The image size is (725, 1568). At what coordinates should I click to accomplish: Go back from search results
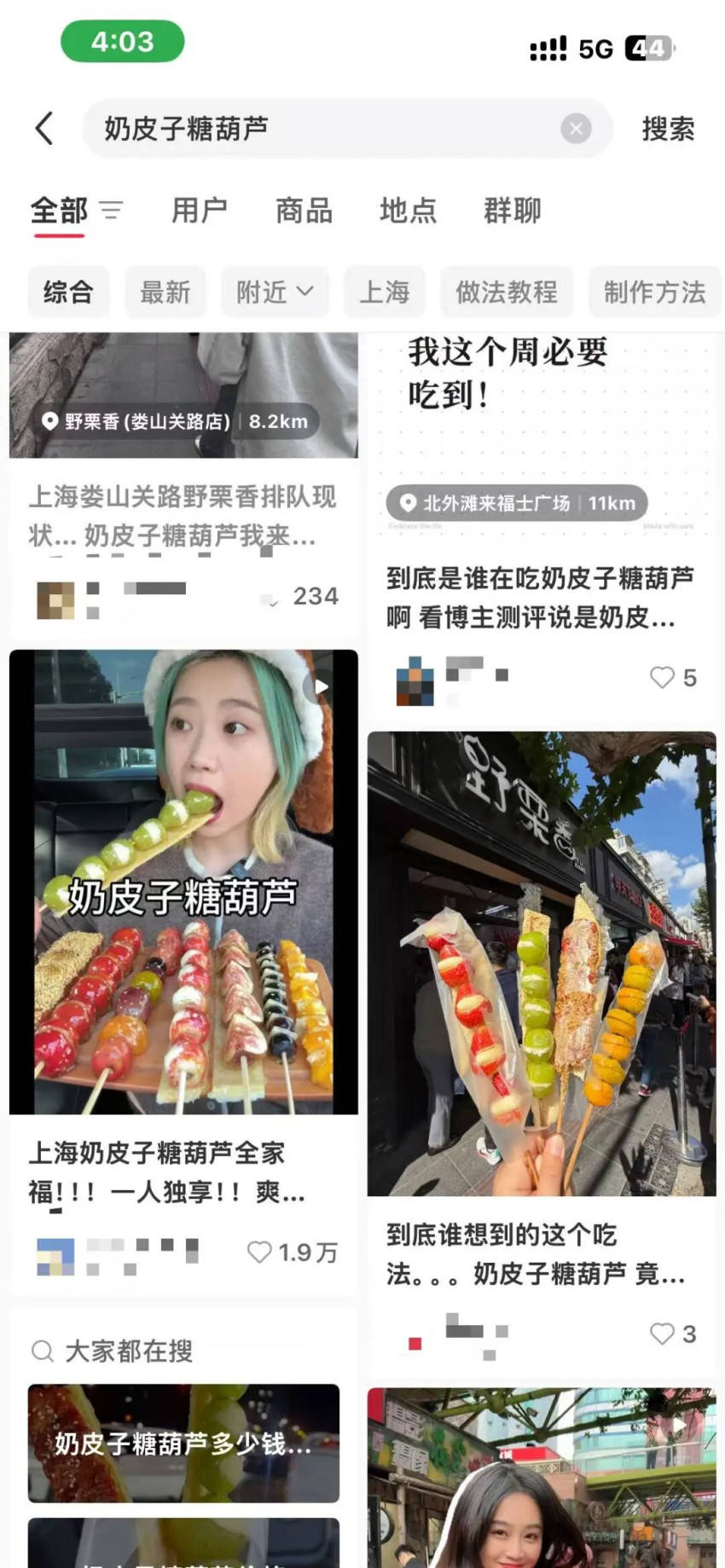tap(44, 129)
